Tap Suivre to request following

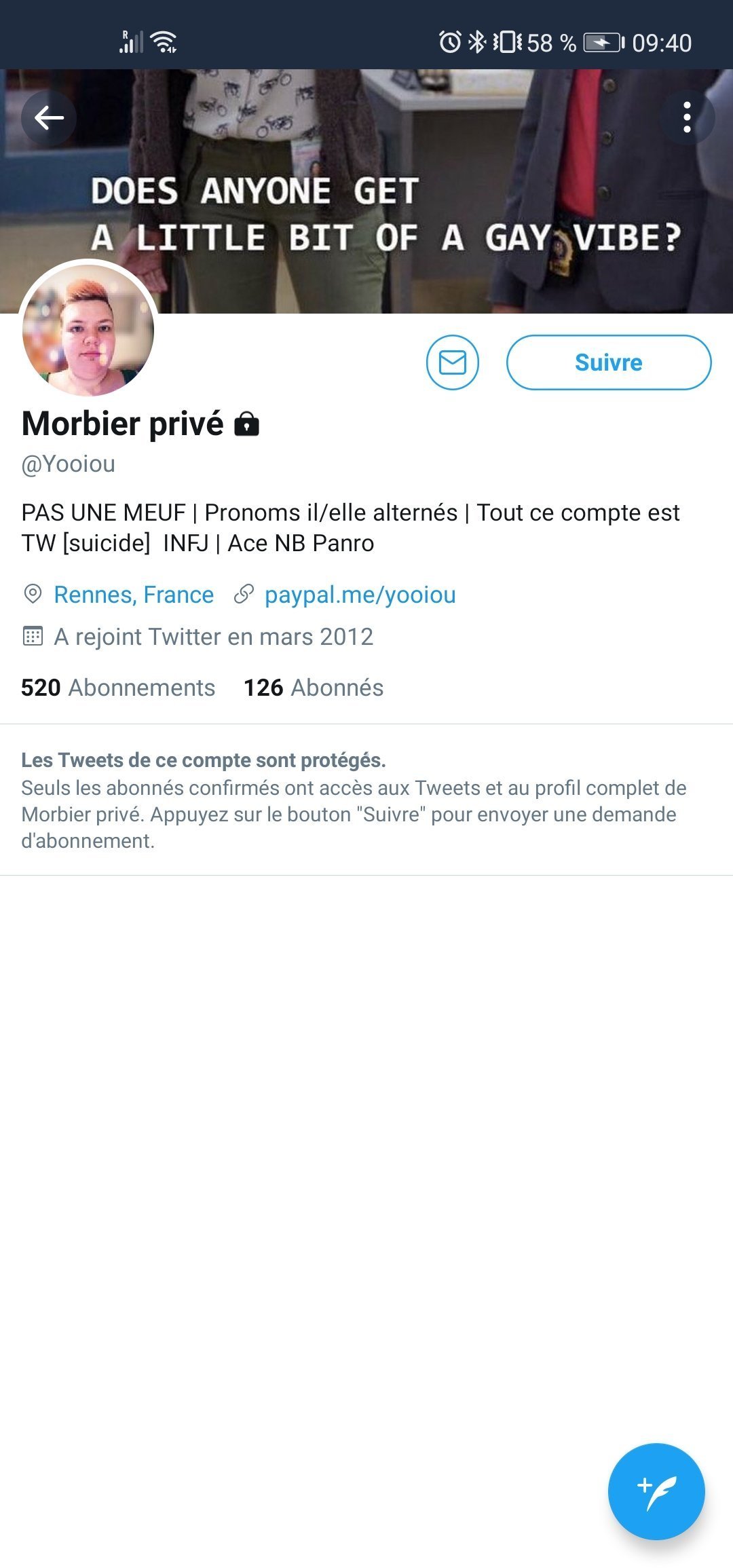[609, 362]
